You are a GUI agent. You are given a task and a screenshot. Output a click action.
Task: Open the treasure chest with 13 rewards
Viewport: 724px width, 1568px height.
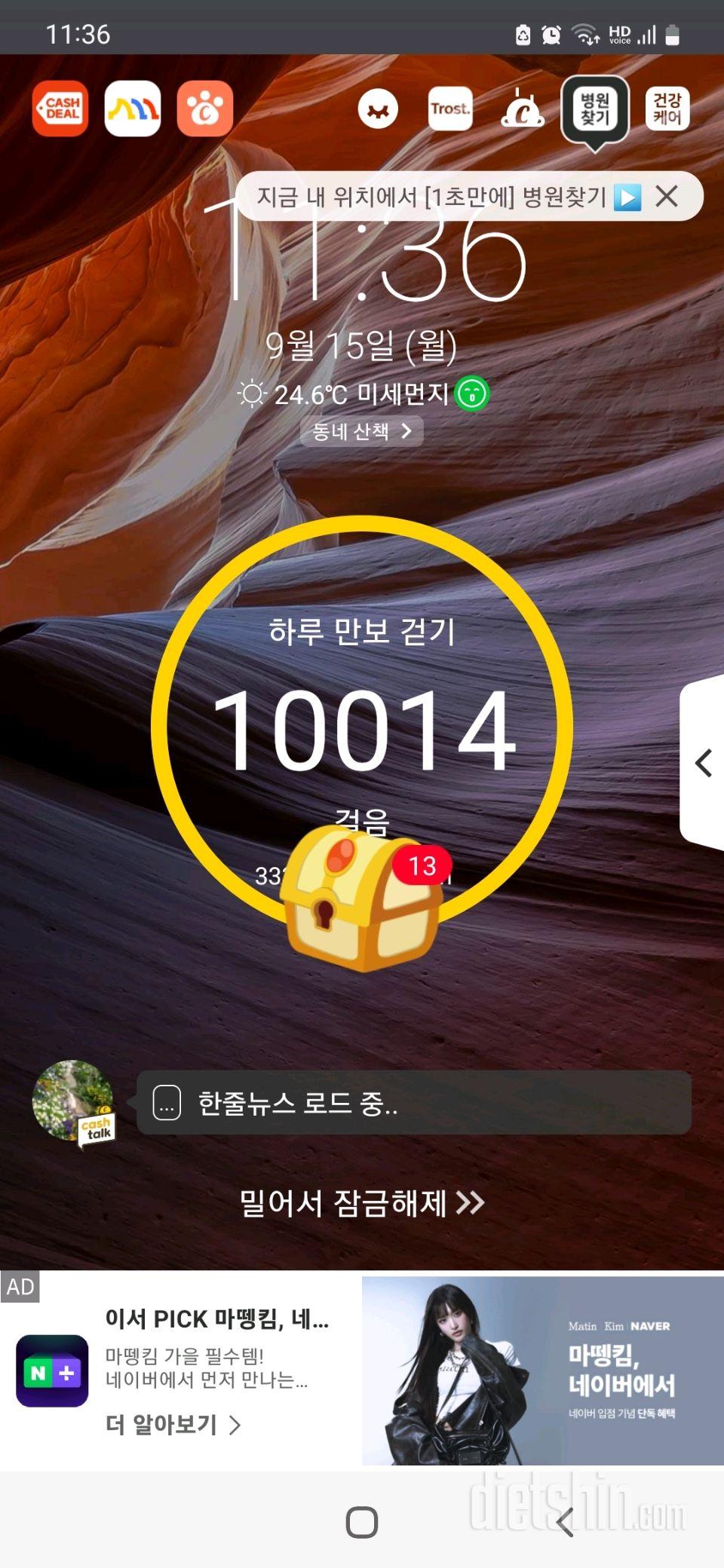(360, 899)
